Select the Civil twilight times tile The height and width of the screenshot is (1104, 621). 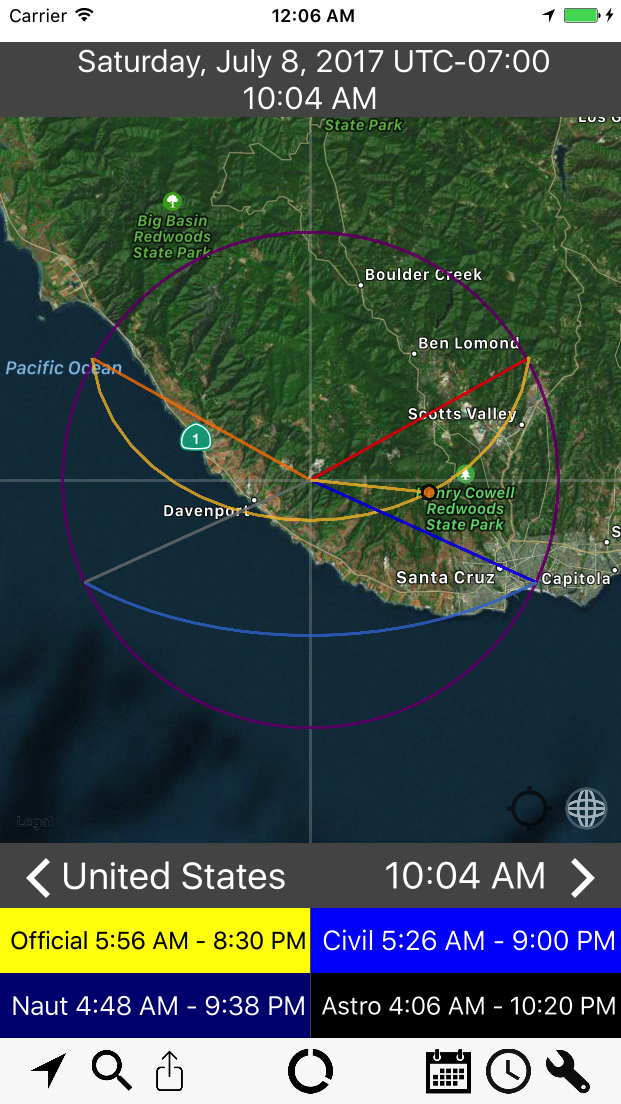466,941
